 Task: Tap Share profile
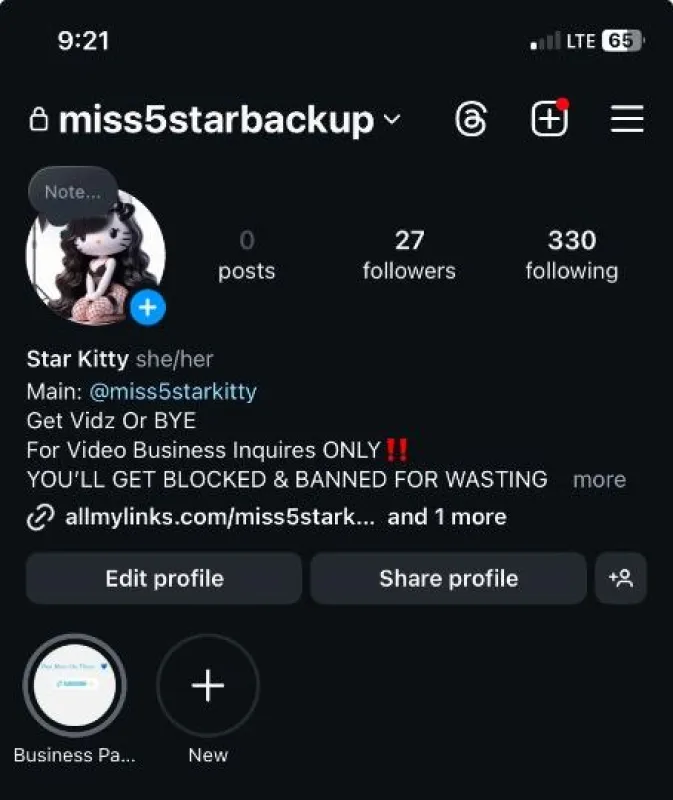click(448, 579)
